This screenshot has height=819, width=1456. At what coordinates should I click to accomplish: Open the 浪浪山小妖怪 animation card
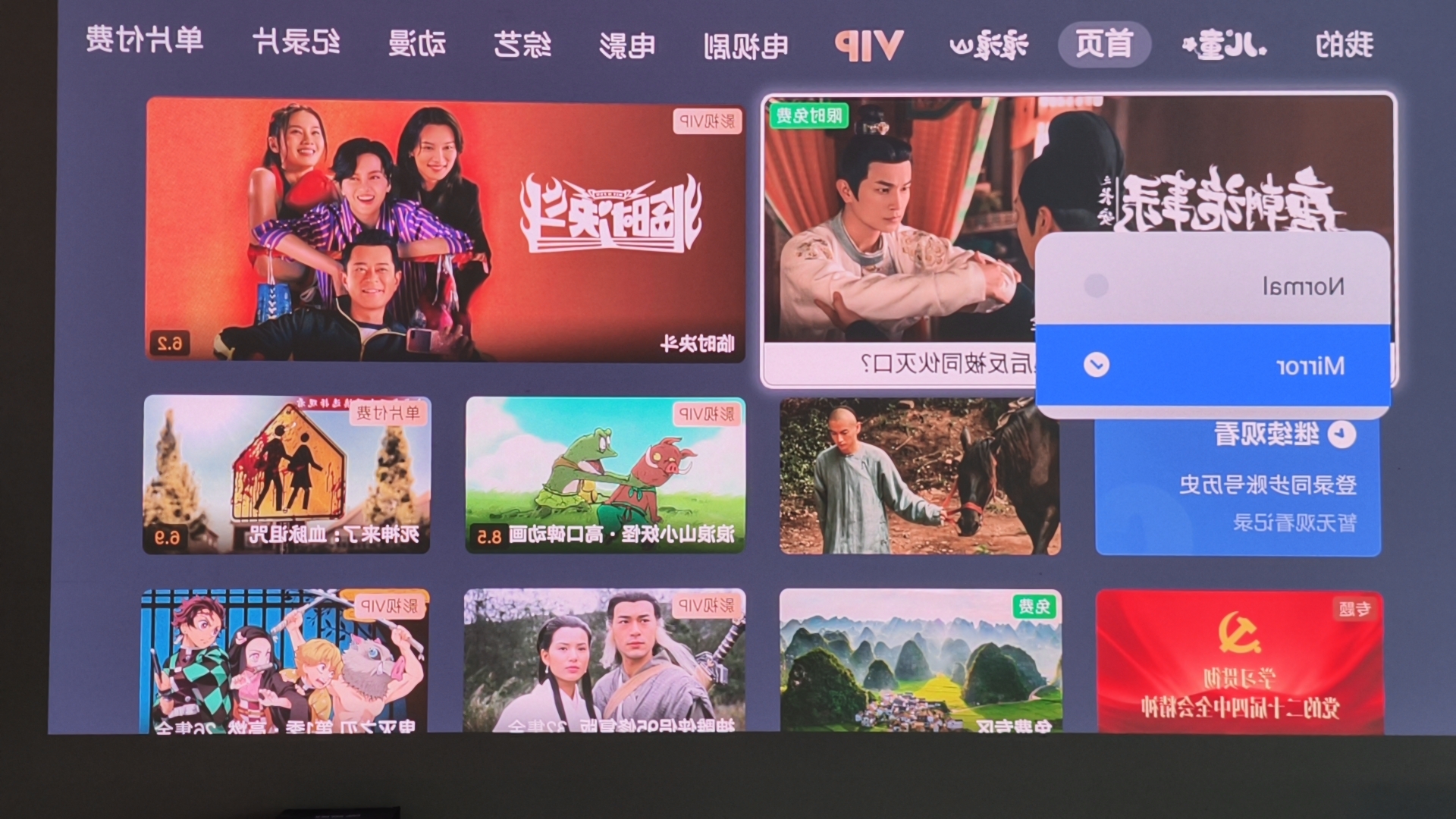[605, 475]
